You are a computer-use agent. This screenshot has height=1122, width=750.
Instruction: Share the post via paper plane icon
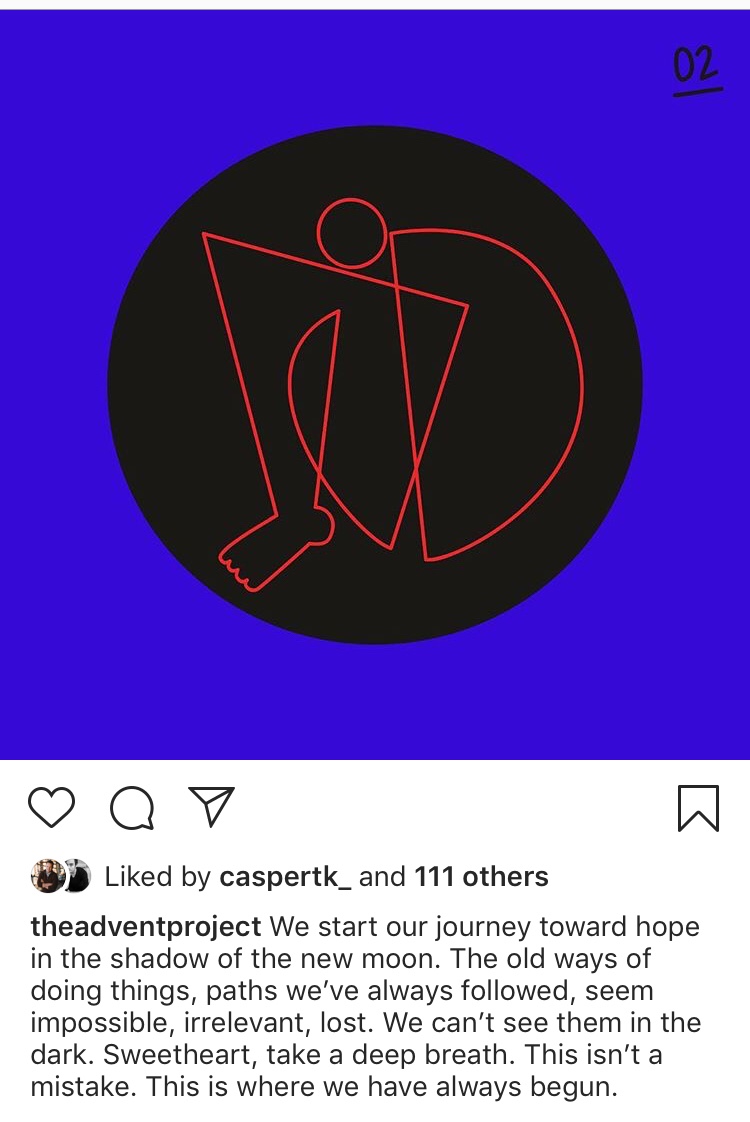(211, 806)
